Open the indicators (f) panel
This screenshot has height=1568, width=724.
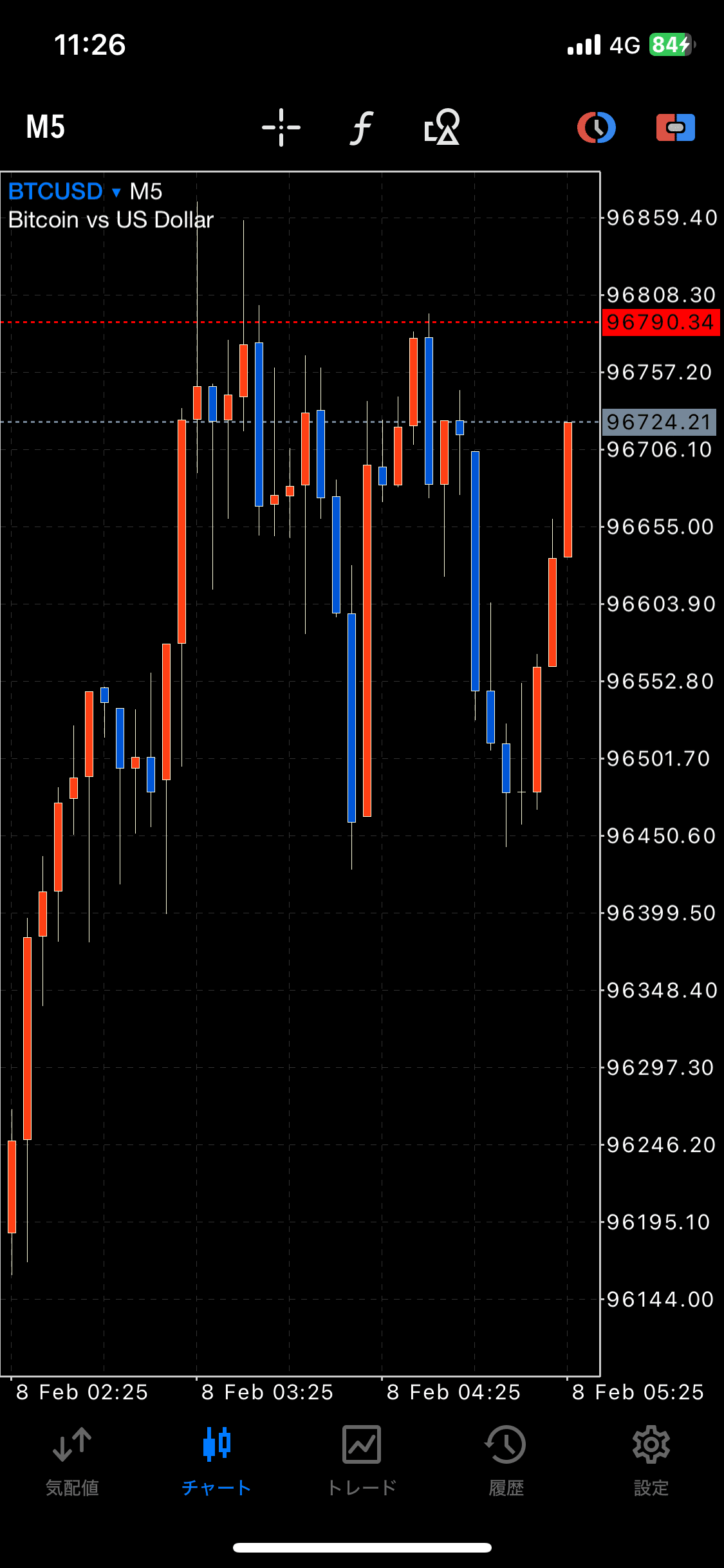click(361, 127)
